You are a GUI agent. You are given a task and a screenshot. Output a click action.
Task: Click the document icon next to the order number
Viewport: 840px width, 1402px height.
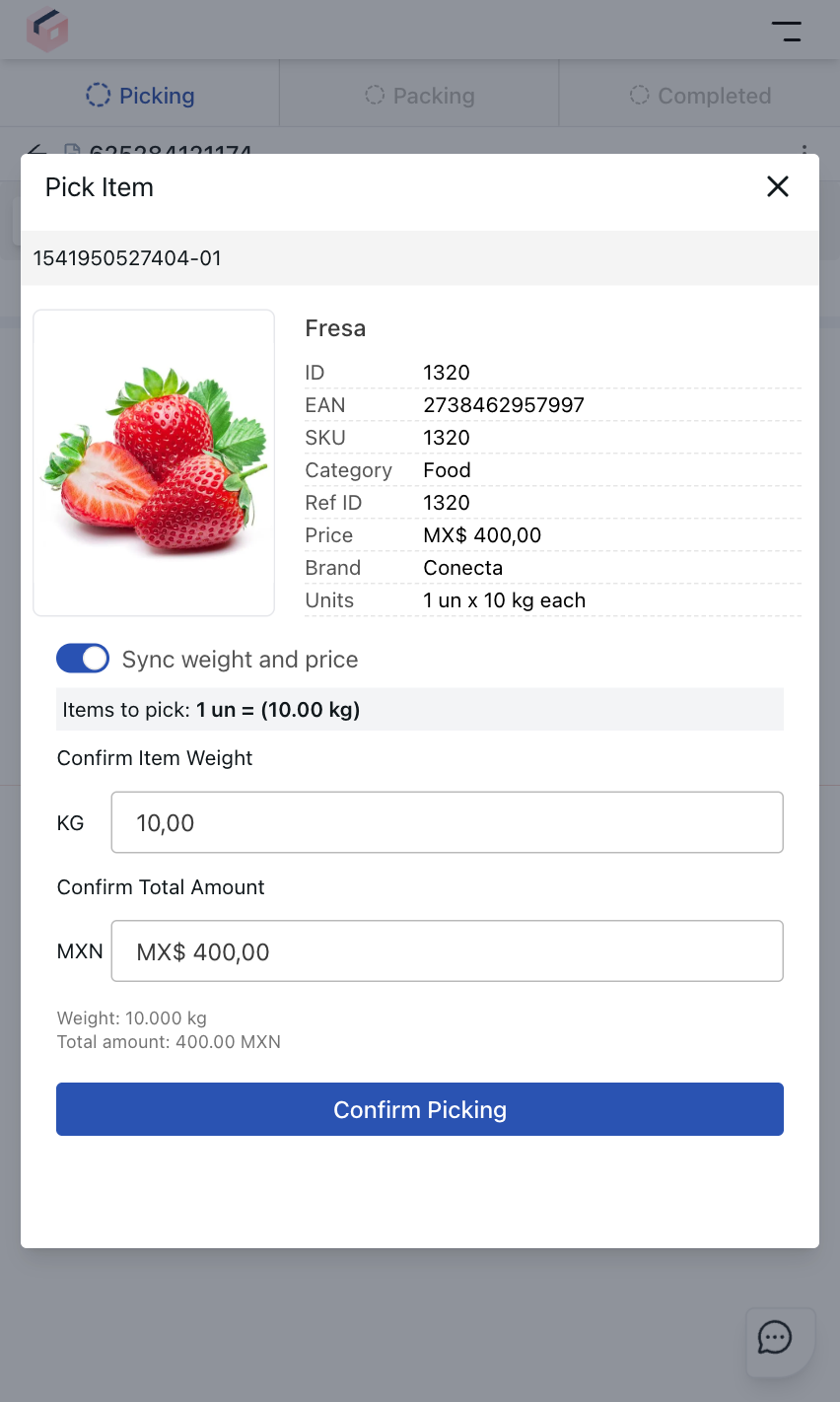[x=71, y=151]
